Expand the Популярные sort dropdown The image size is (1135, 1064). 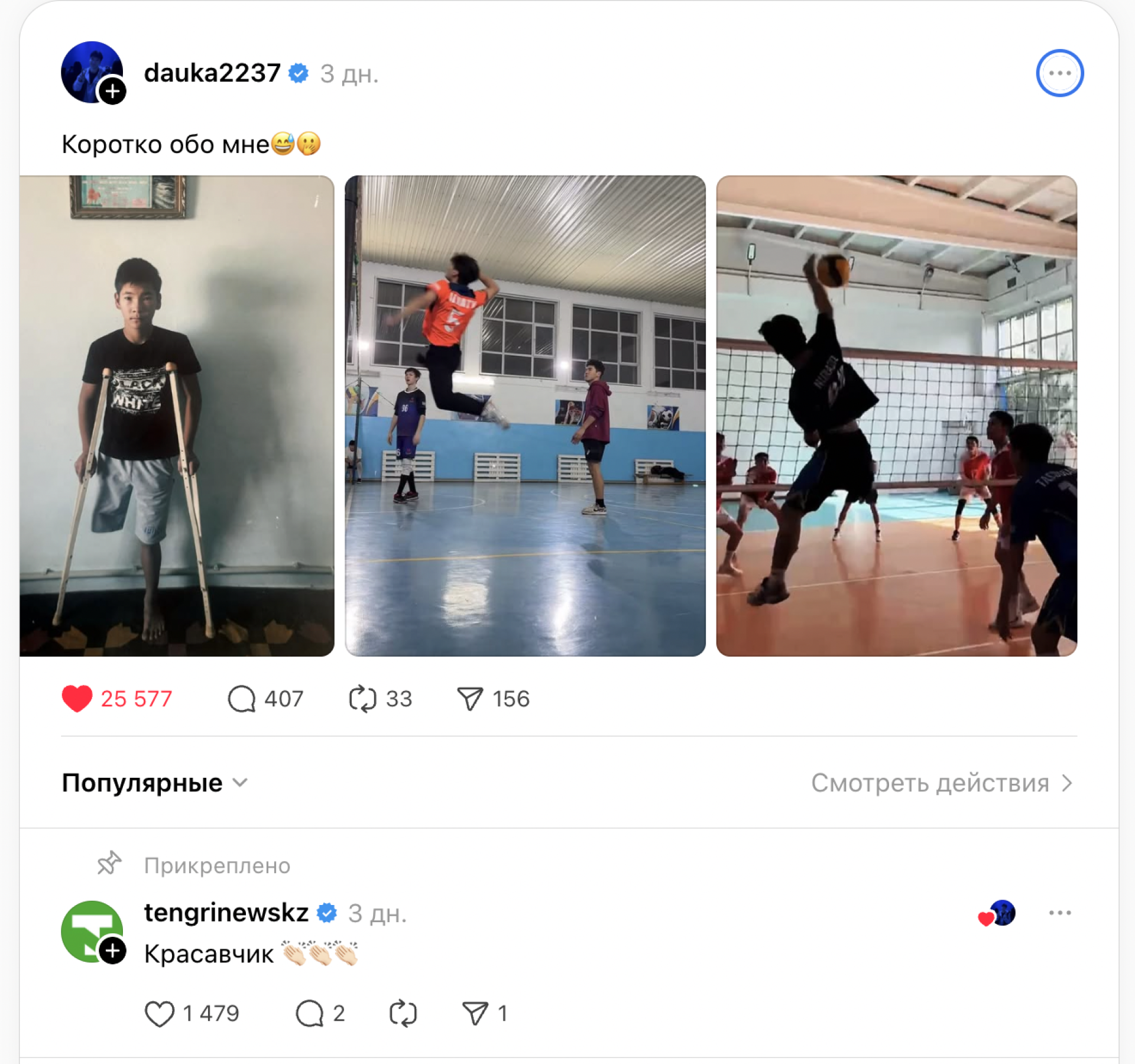click(x=155, y=783)
